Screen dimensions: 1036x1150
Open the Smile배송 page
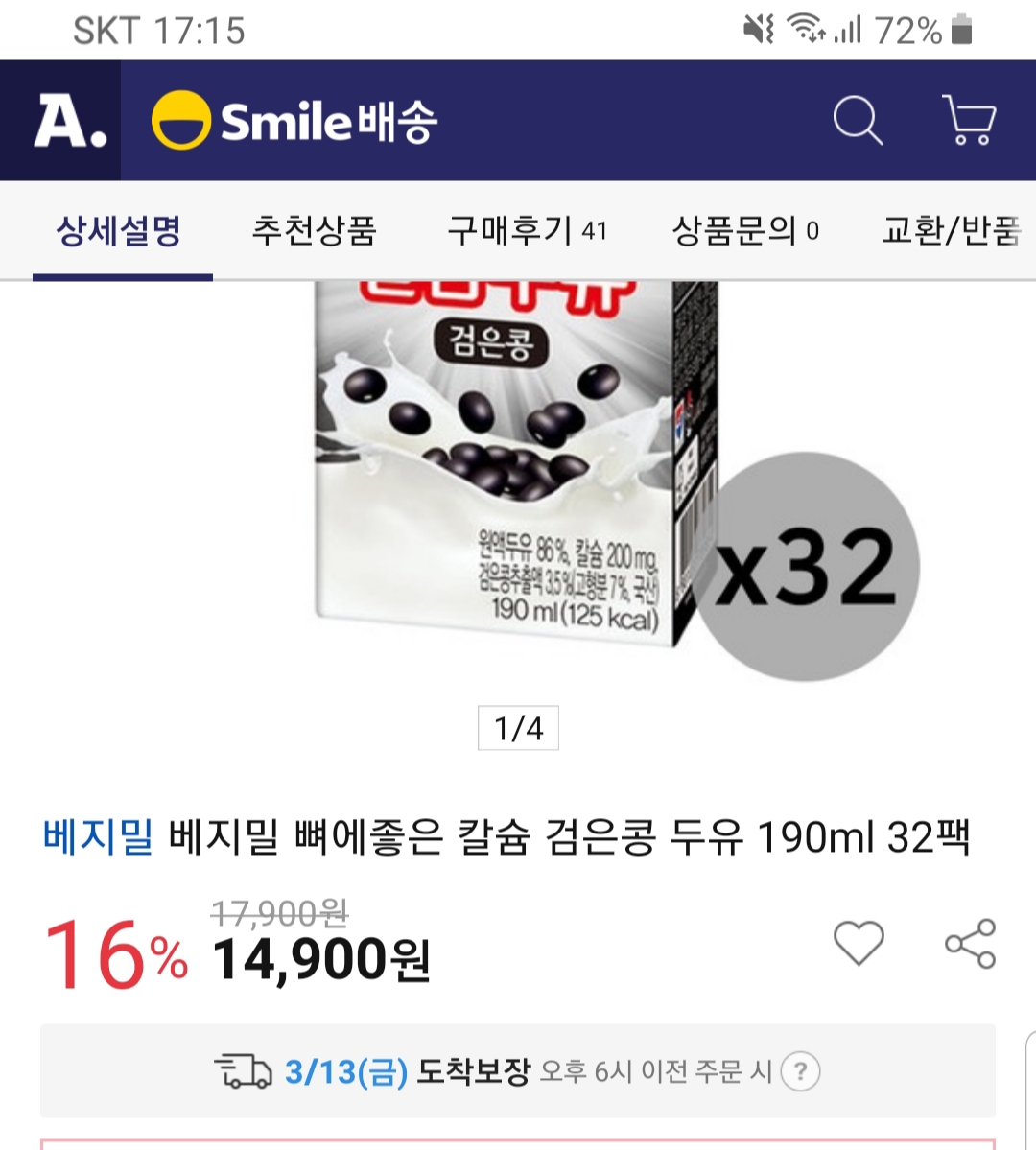tap(295, 122)
